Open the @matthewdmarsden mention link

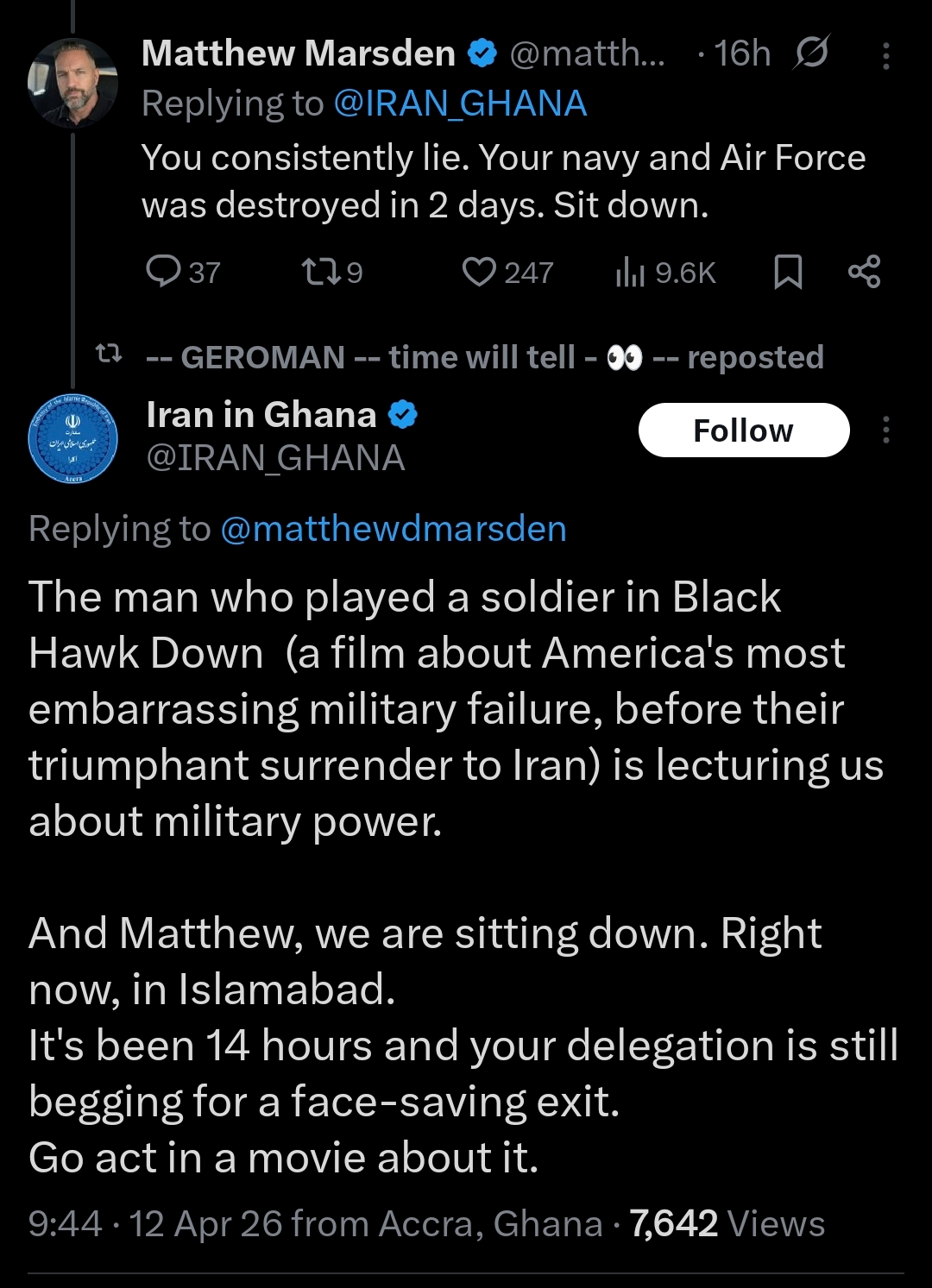coord(394,529)
